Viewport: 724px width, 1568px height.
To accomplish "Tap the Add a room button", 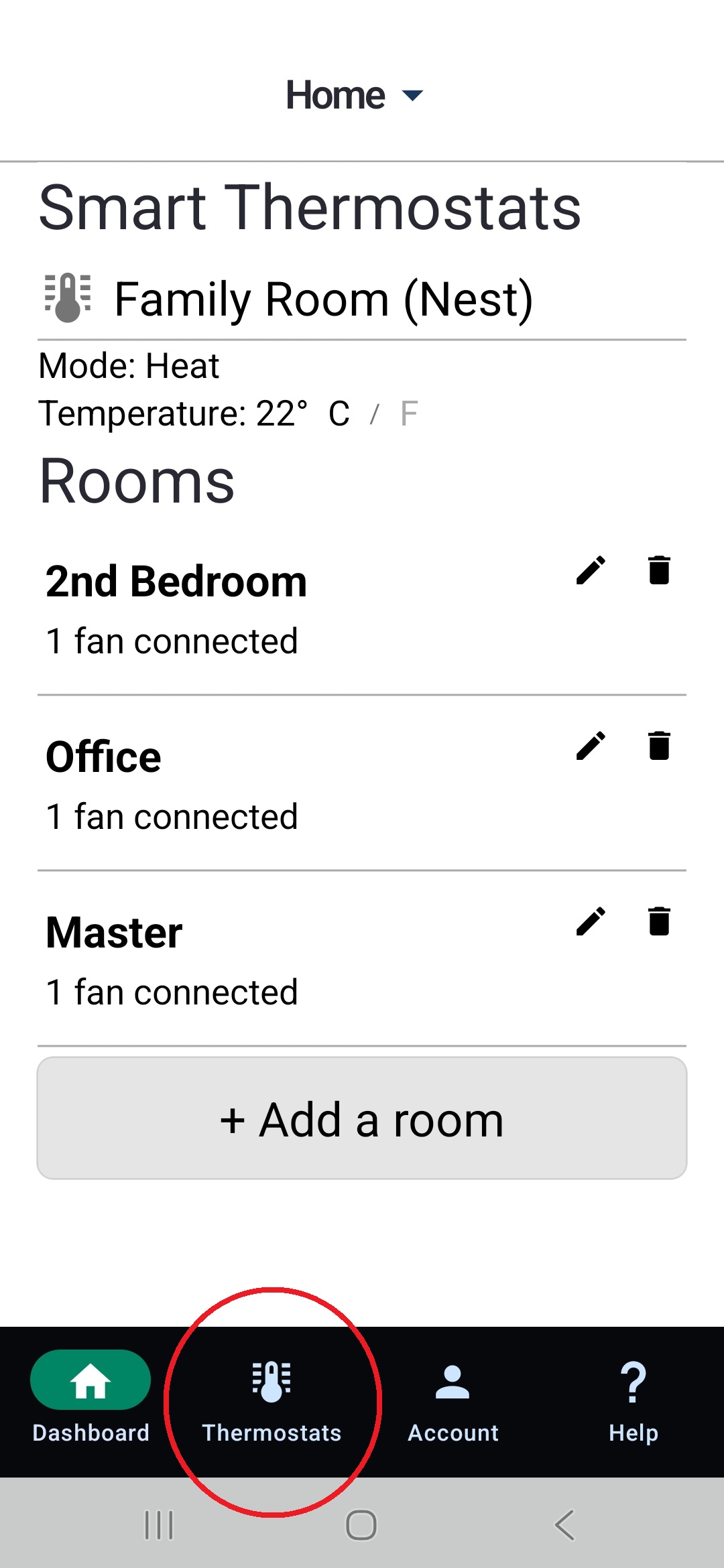I will [x=362, y=1118].
